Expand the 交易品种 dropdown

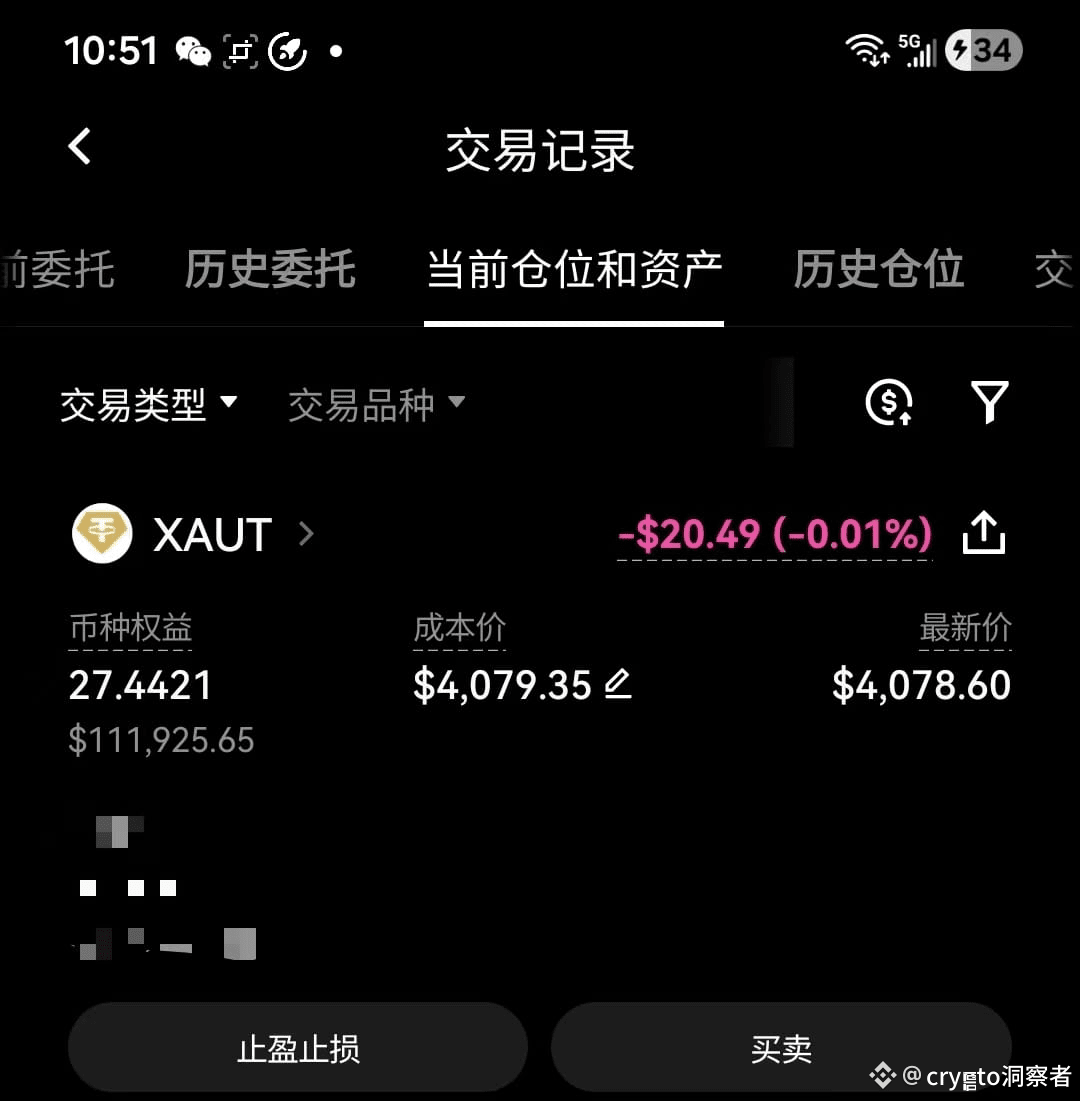(x=376, y=404)
